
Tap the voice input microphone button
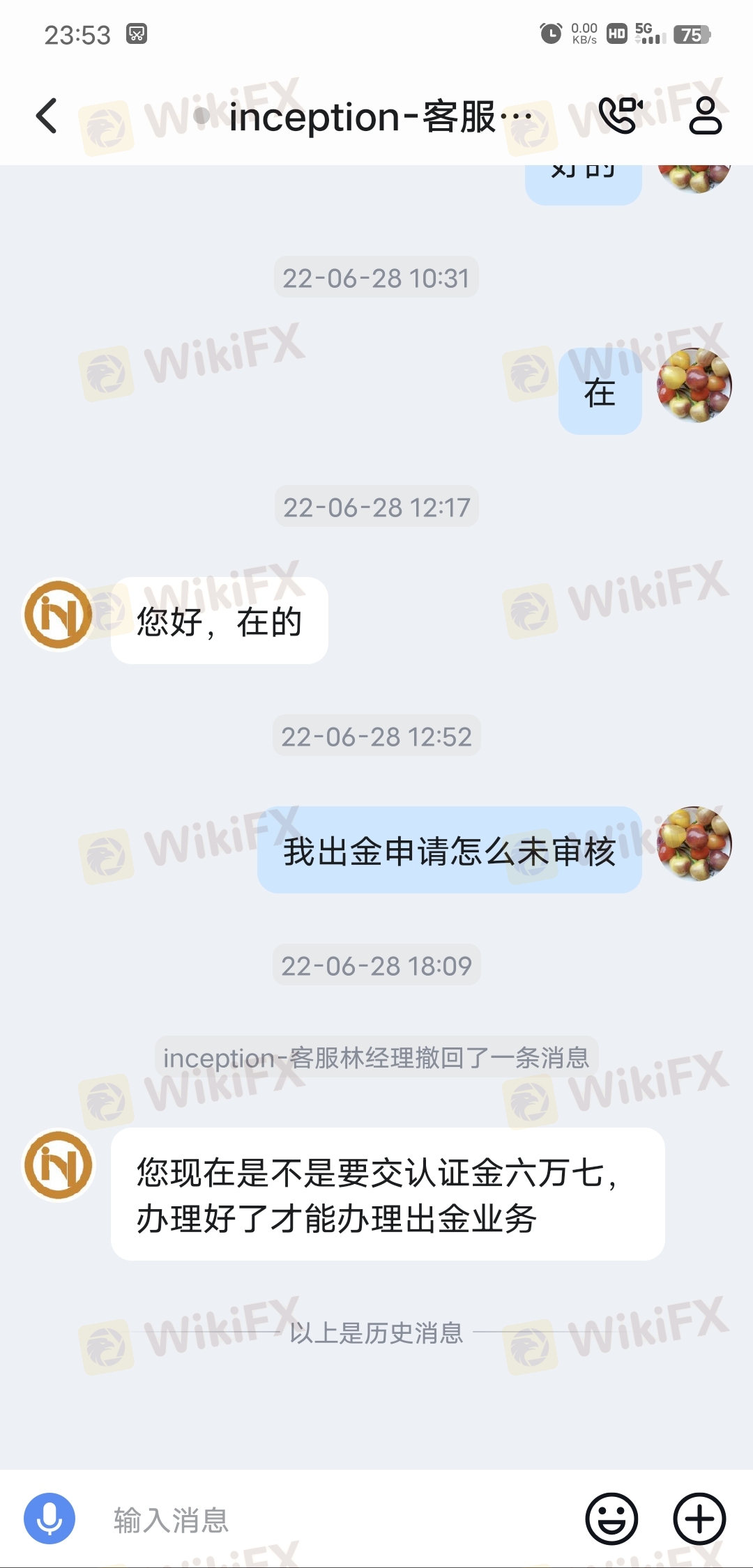coord(50,1519)
